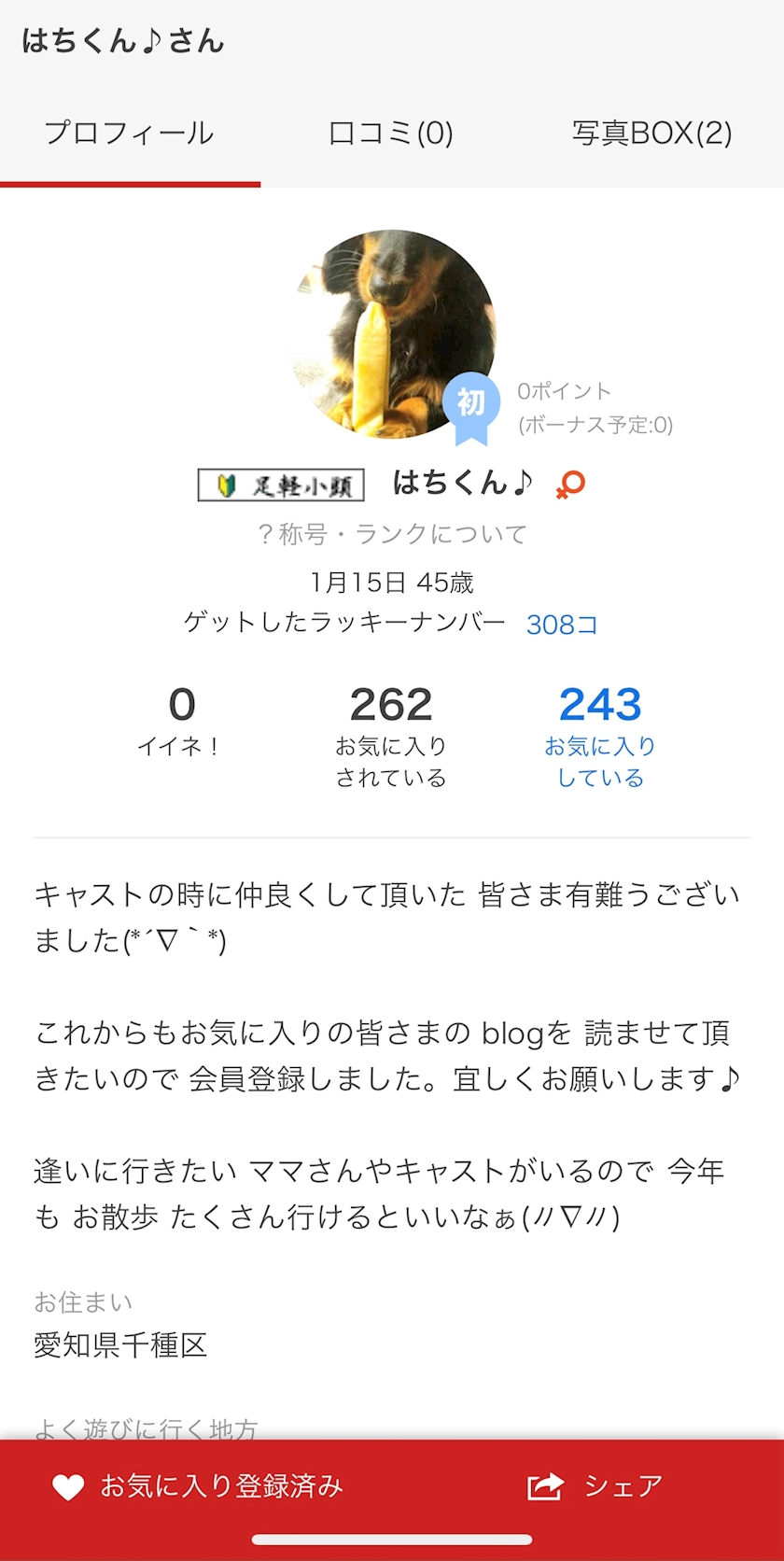The height and width of the screenshot is (1561, 784).
Task: Switch to the 写真BOX(2) tab
Action: [x=651, y=134]
